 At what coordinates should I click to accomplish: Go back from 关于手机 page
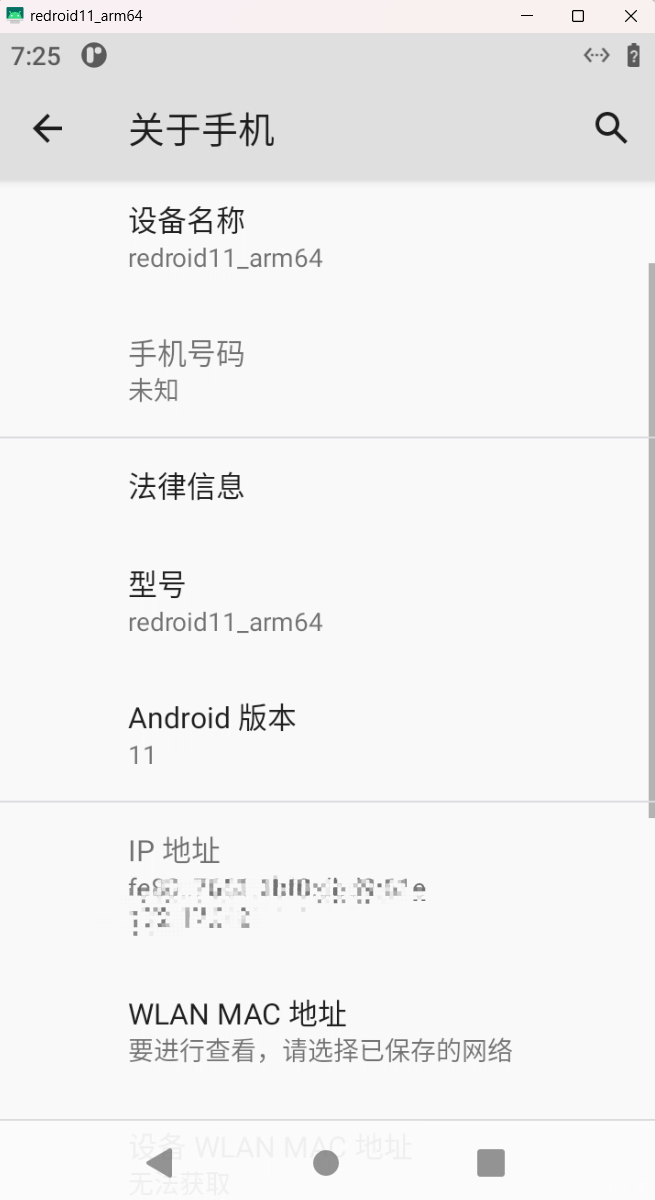(47, 128)
